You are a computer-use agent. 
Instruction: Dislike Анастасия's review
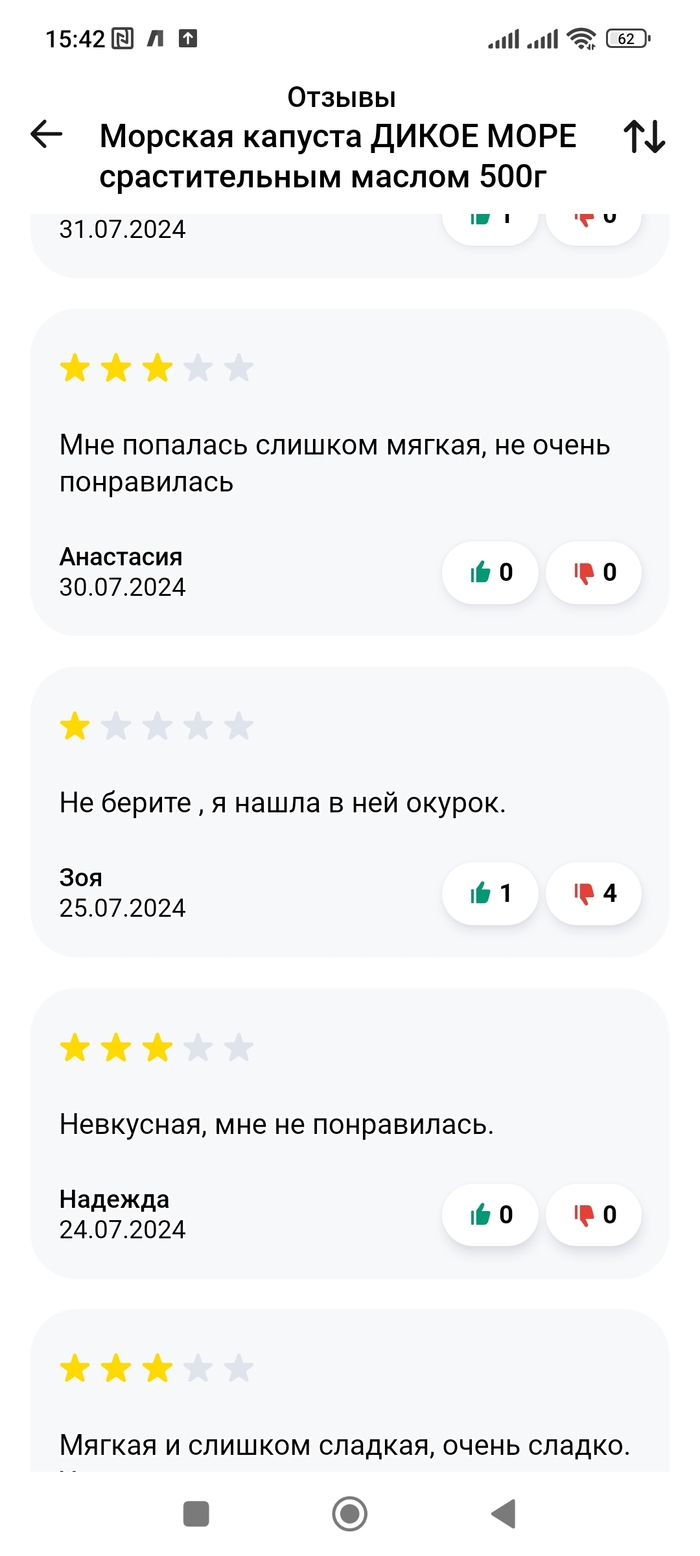click(594, 572)
